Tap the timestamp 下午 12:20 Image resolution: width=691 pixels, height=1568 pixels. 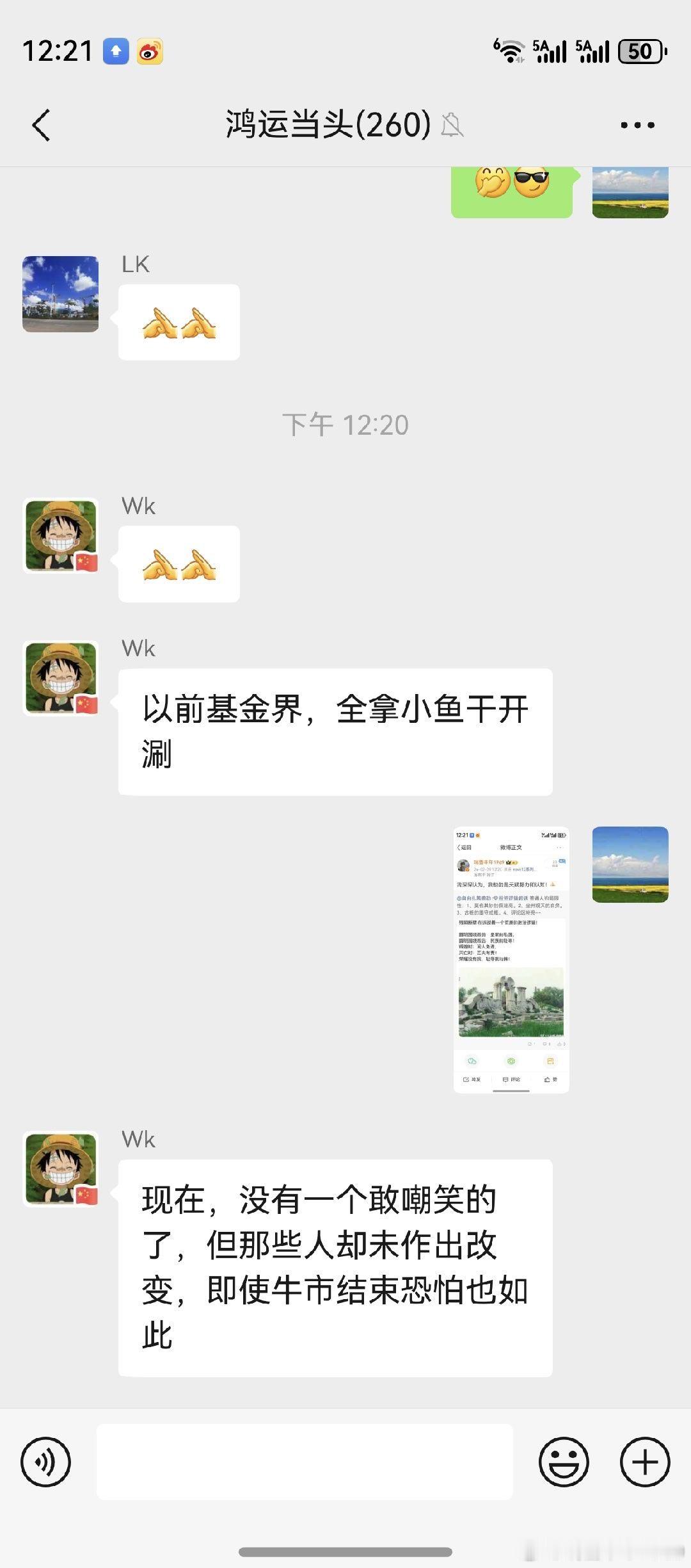click(345, 424)
